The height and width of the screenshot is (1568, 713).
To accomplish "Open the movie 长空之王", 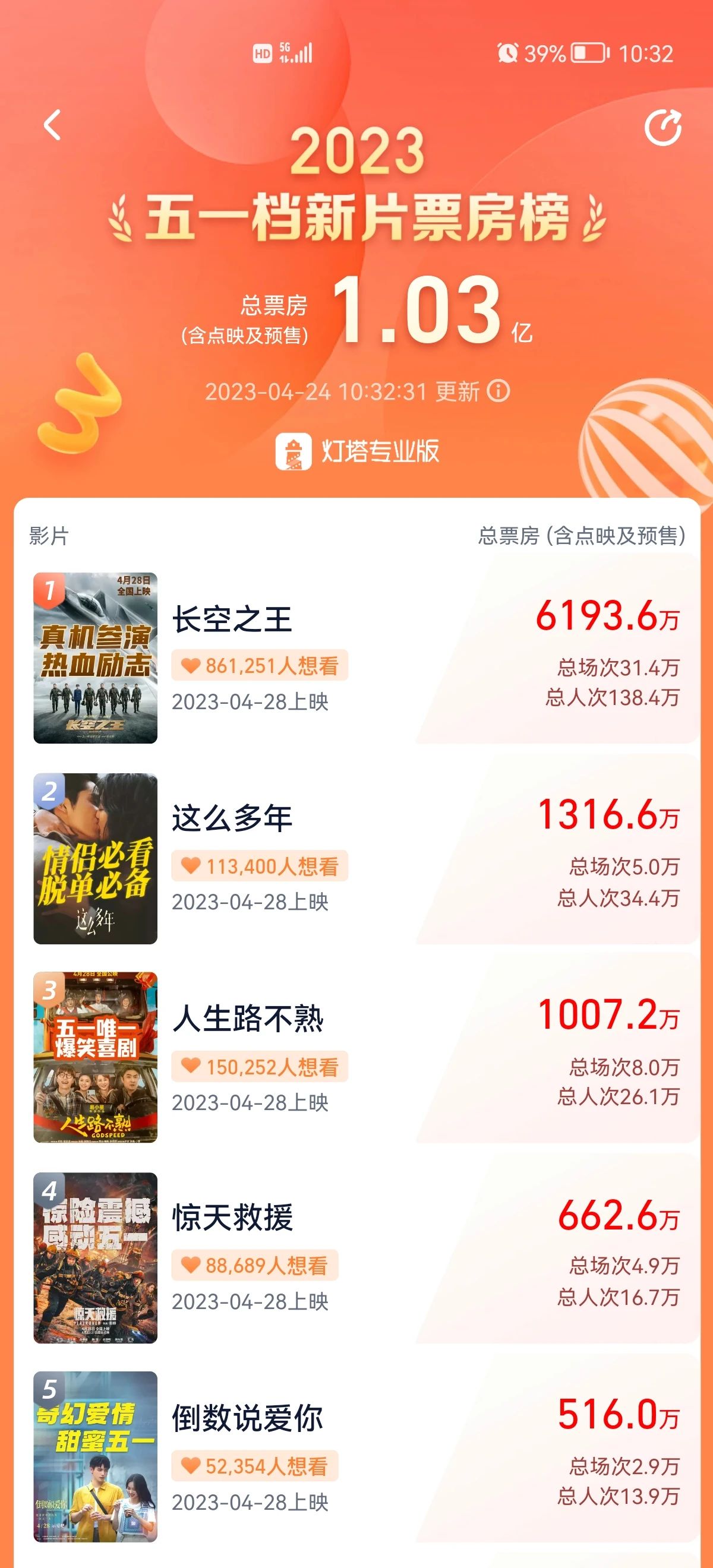I will [232, 619].
